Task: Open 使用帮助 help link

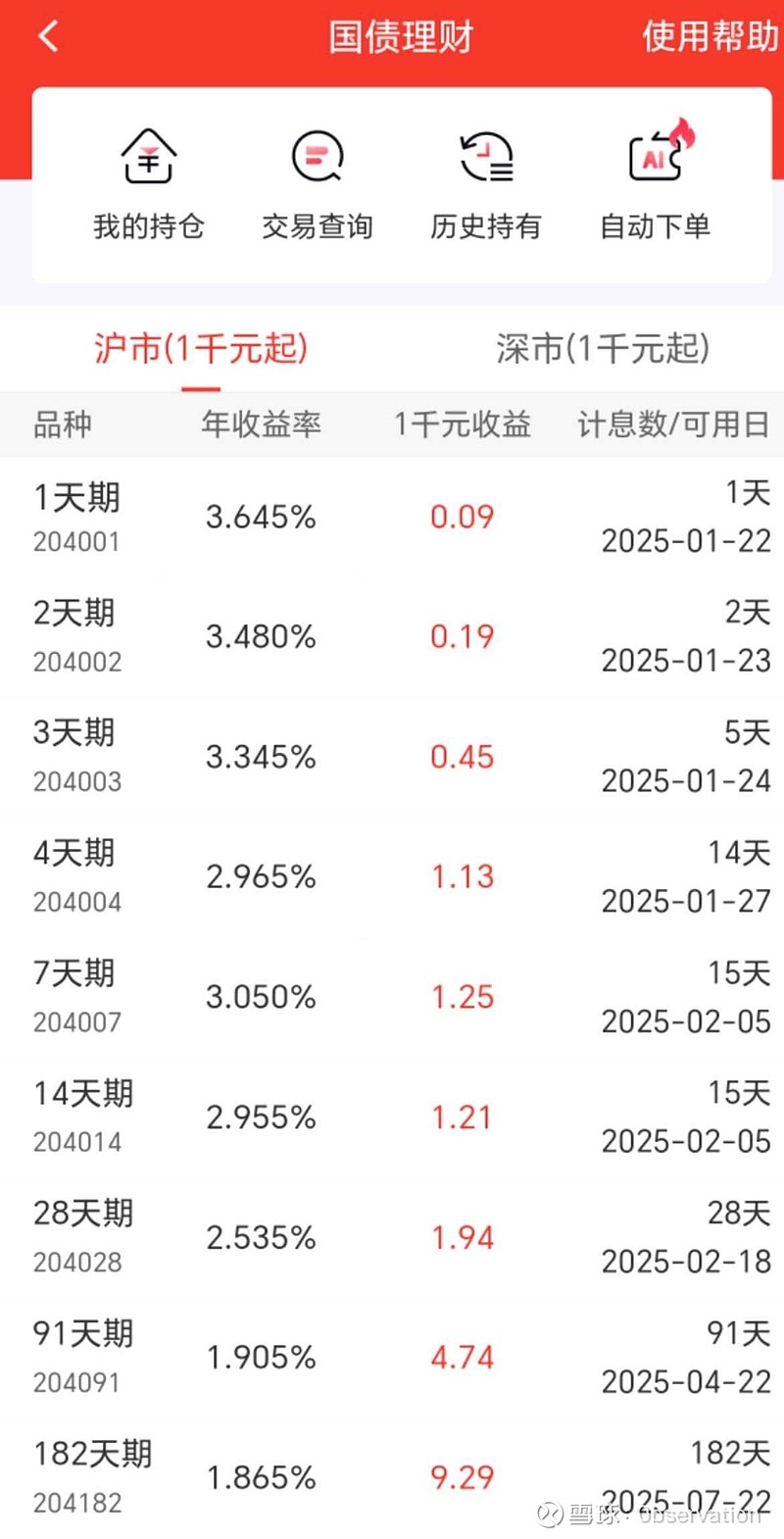Action: click(708, 38)
